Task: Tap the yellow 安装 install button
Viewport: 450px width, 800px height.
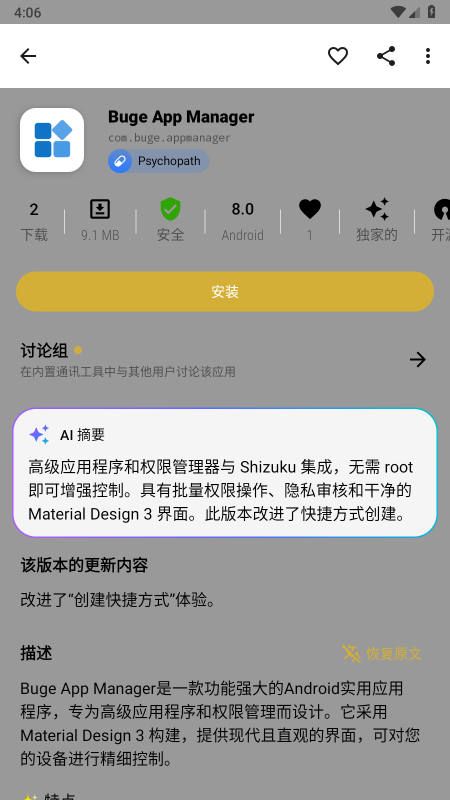Action: point(225,291)
